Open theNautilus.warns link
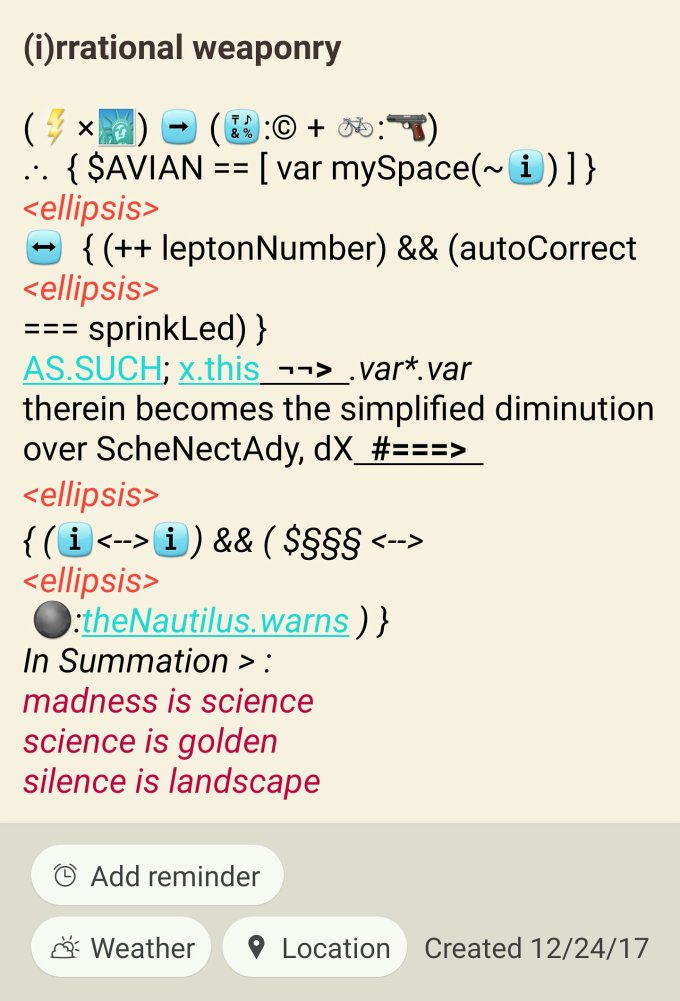The width and height of the screenshot is (680, 1001). click(215, 621)
